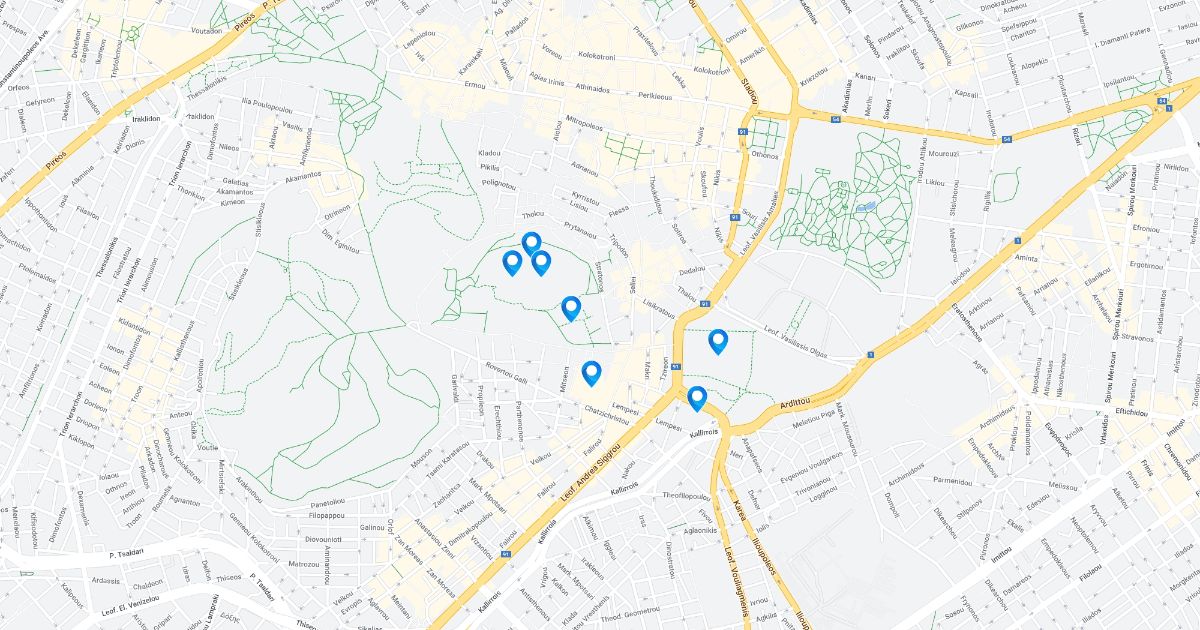Select the westernmost pin of the three-pin cluster
The height and width of the screenshot is (630, 1200).
(x=512, y=263)
